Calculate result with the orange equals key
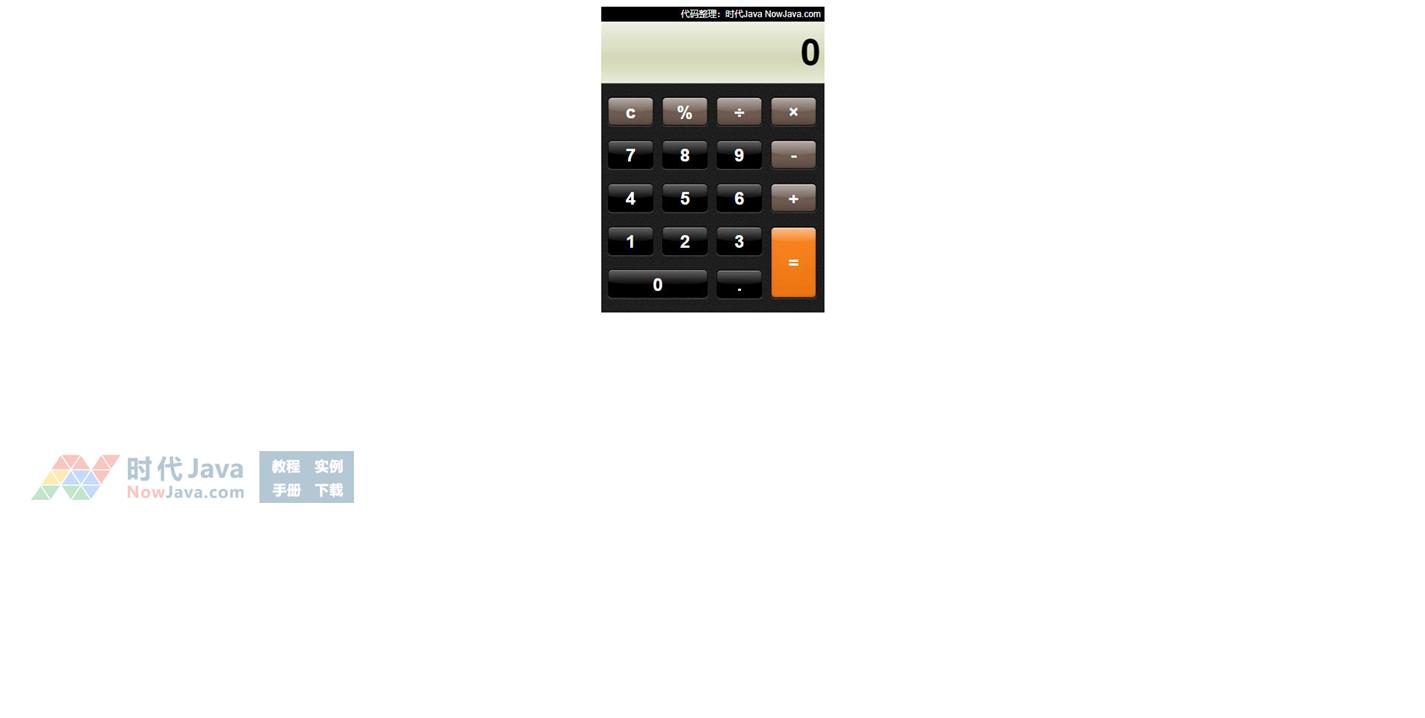Screen dimensions: 1425x718 (x=793, y=262)
